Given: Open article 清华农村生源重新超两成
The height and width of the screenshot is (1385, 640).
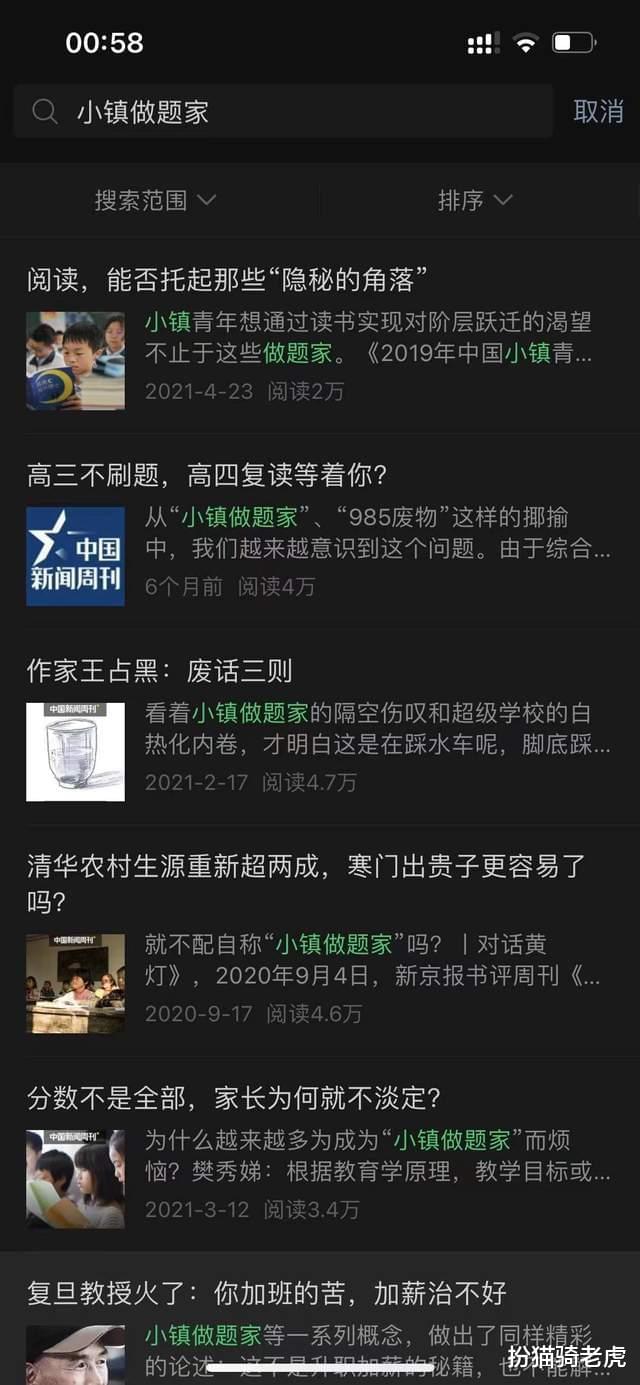Looking at the screenshot, I should pos(305,866).
